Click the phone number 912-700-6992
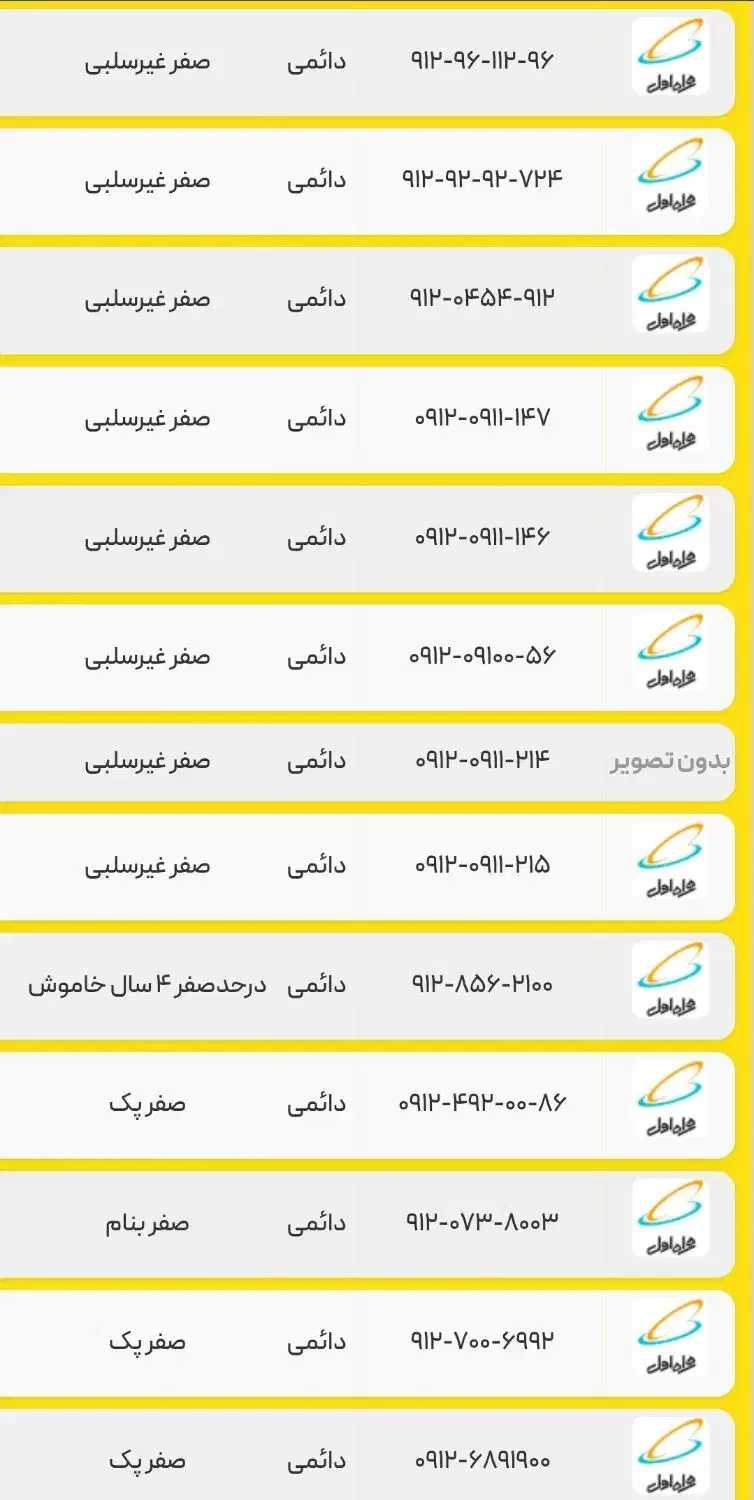Viewport: 754px width, 1500px height. tap(484, 1340)
